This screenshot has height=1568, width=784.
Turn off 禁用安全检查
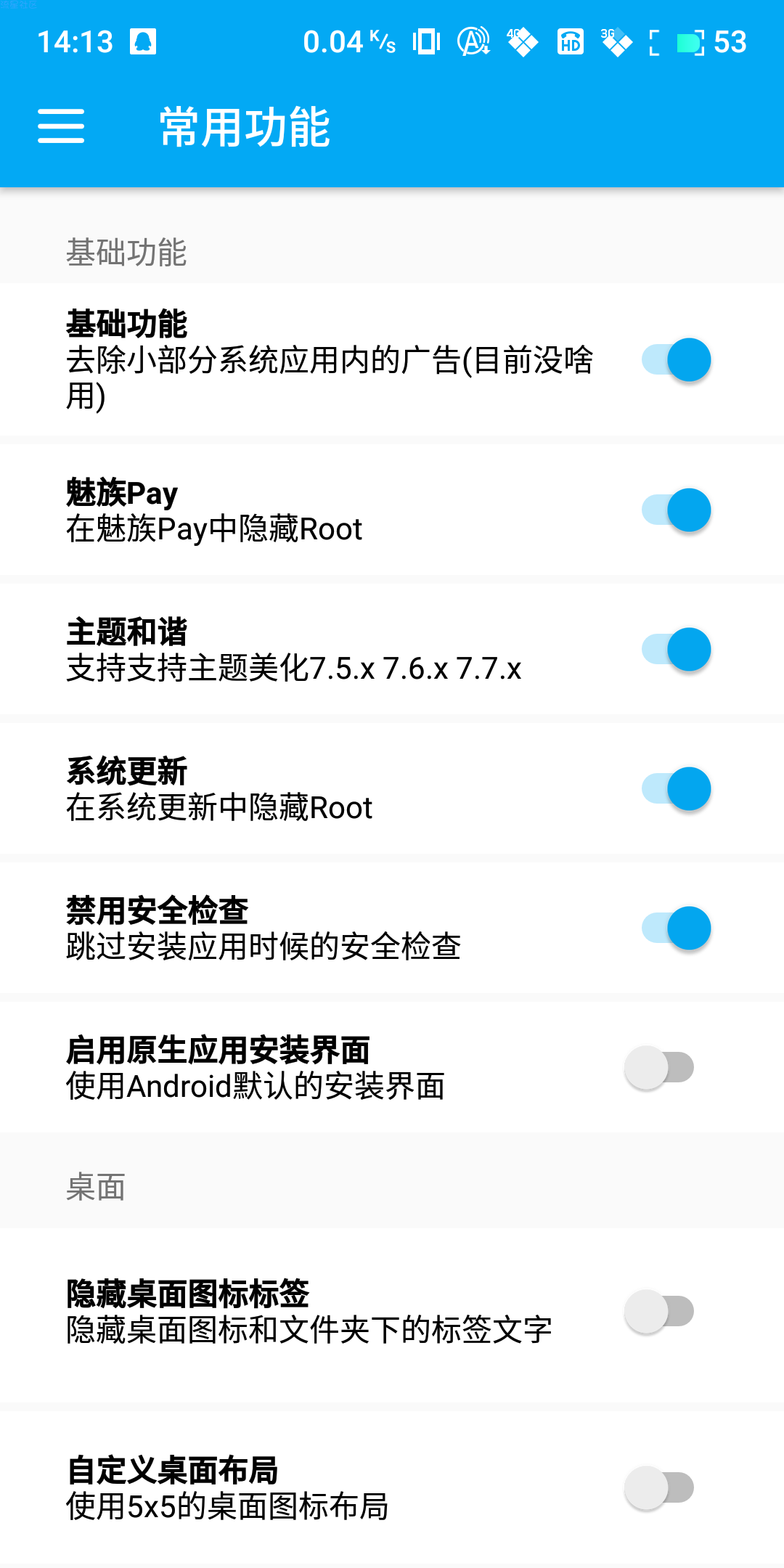pyautogui.click(x=676, y=928)
